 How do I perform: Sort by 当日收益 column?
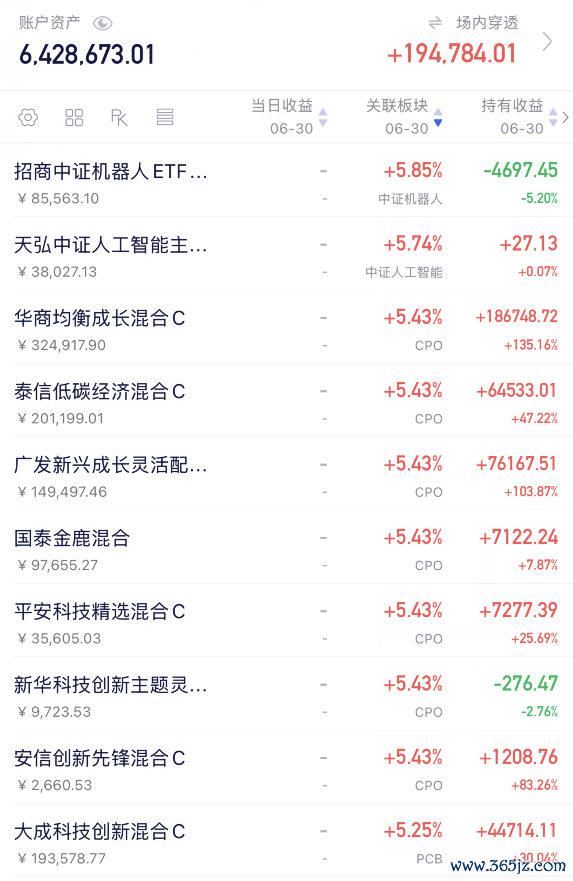click(289, 117)
